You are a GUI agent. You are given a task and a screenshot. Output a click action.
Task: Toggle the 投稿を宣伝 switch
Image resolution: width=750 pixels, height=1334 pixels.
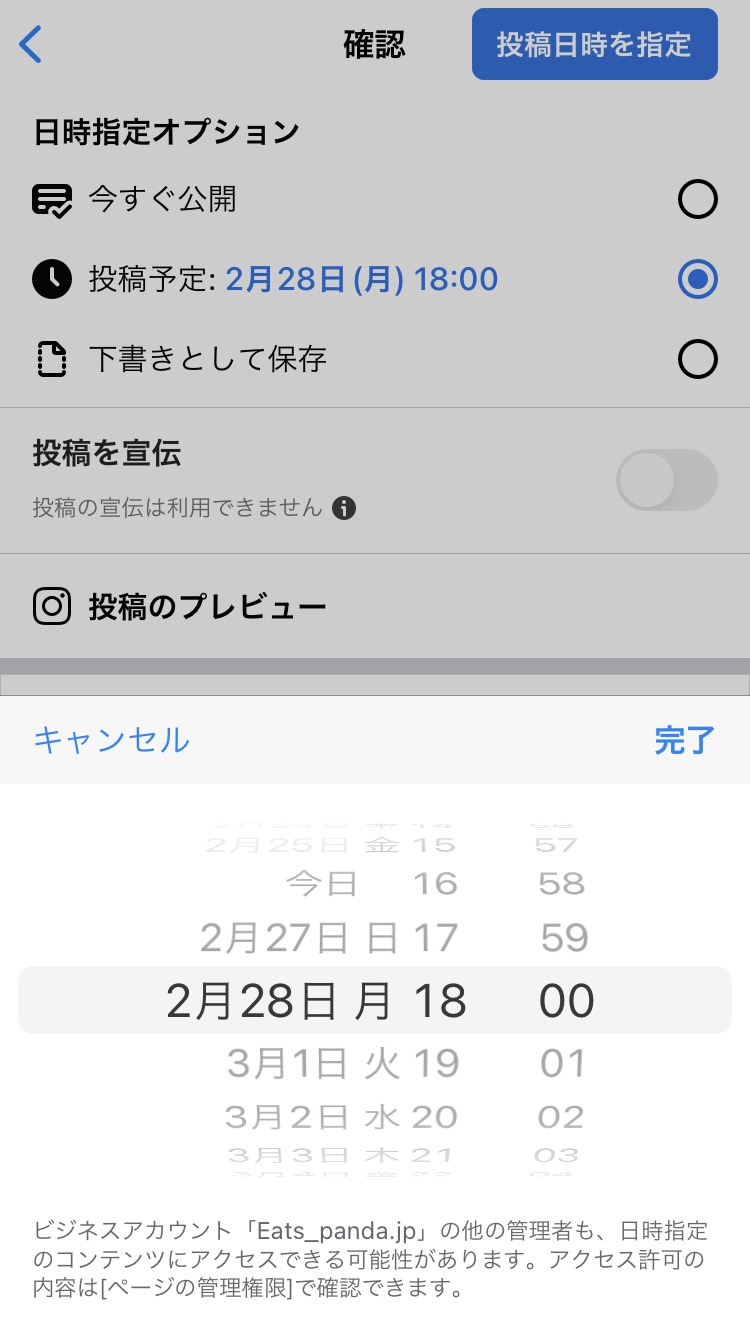[x=667, y=480]
